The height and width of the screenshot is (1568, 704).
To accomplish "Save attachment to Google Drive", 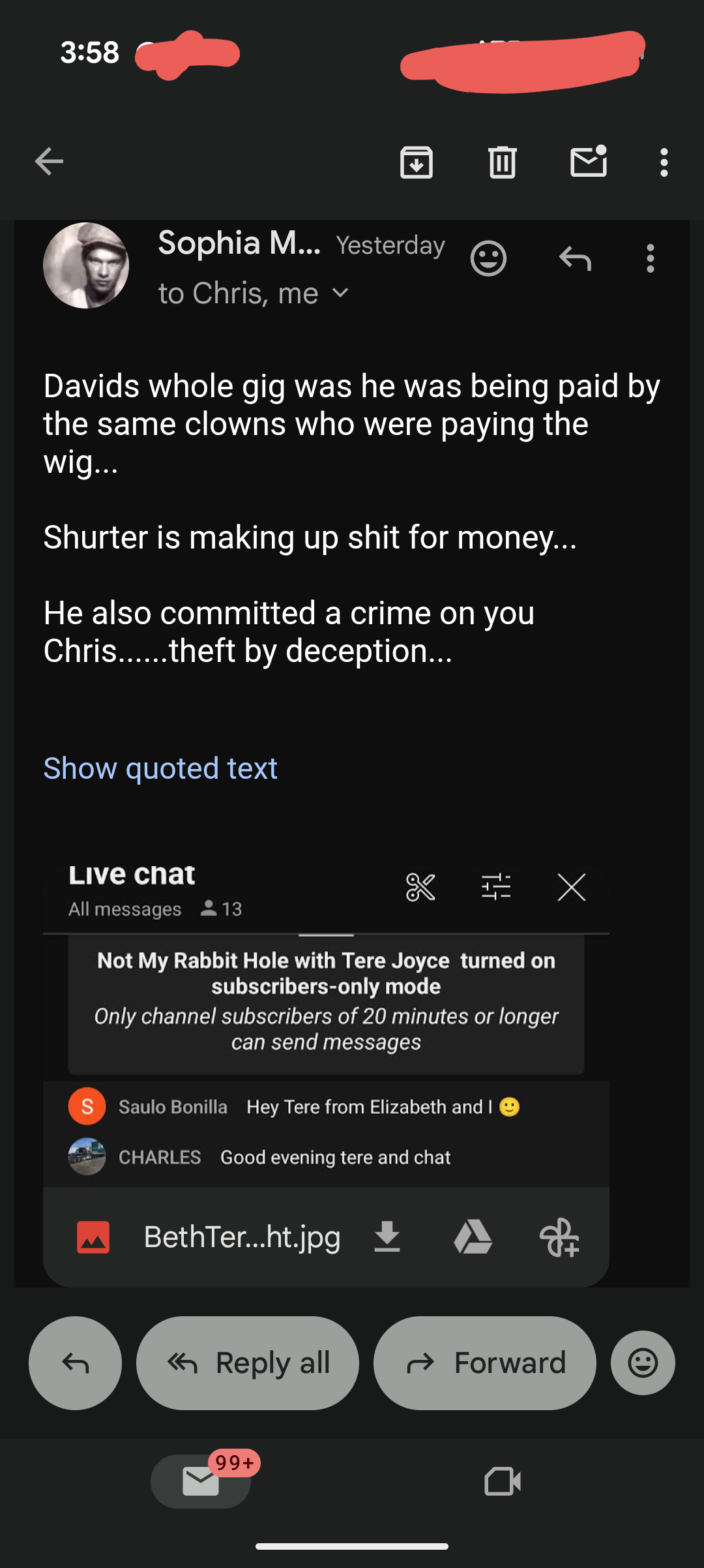I will click(x=473, y=1237).
